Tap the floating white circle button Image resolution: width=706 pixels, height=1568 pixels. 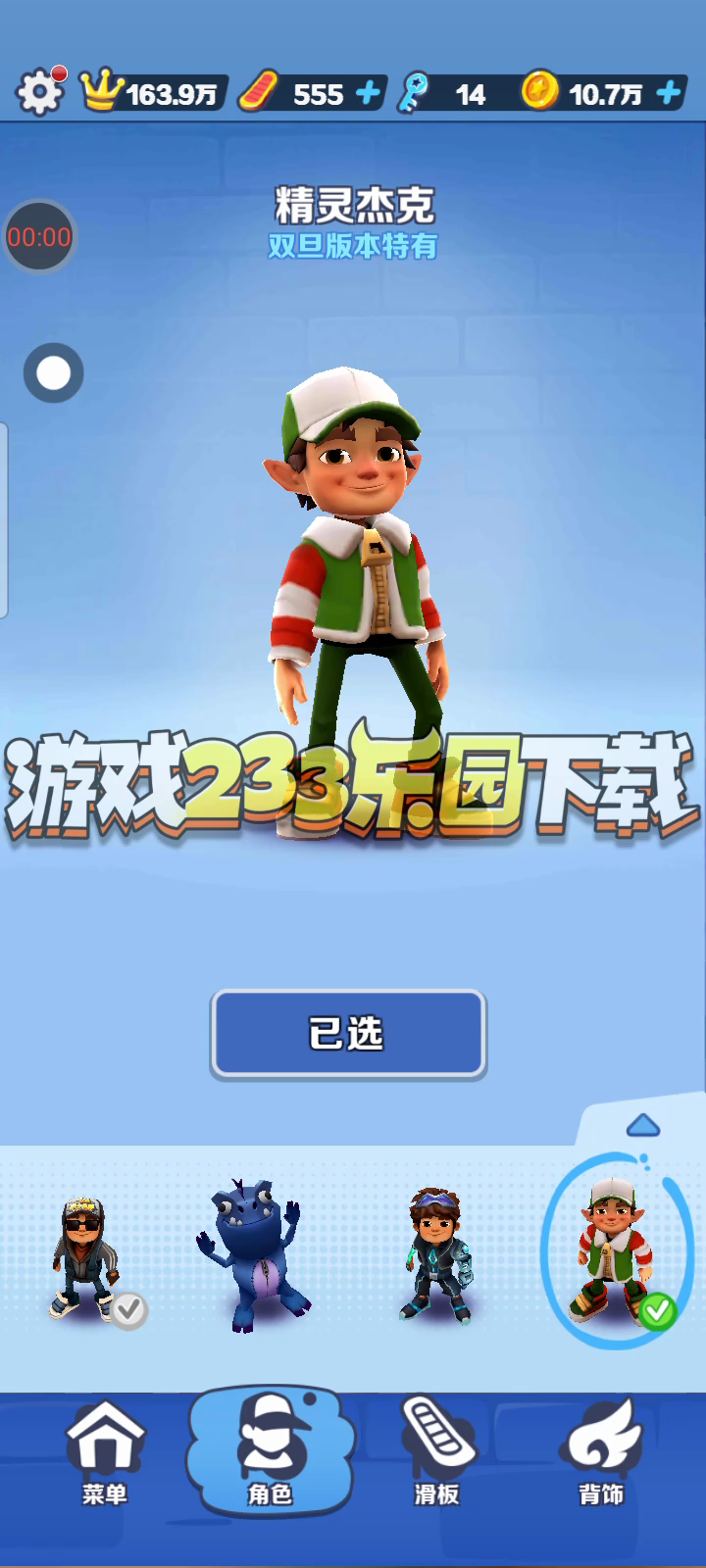[53, 372]
